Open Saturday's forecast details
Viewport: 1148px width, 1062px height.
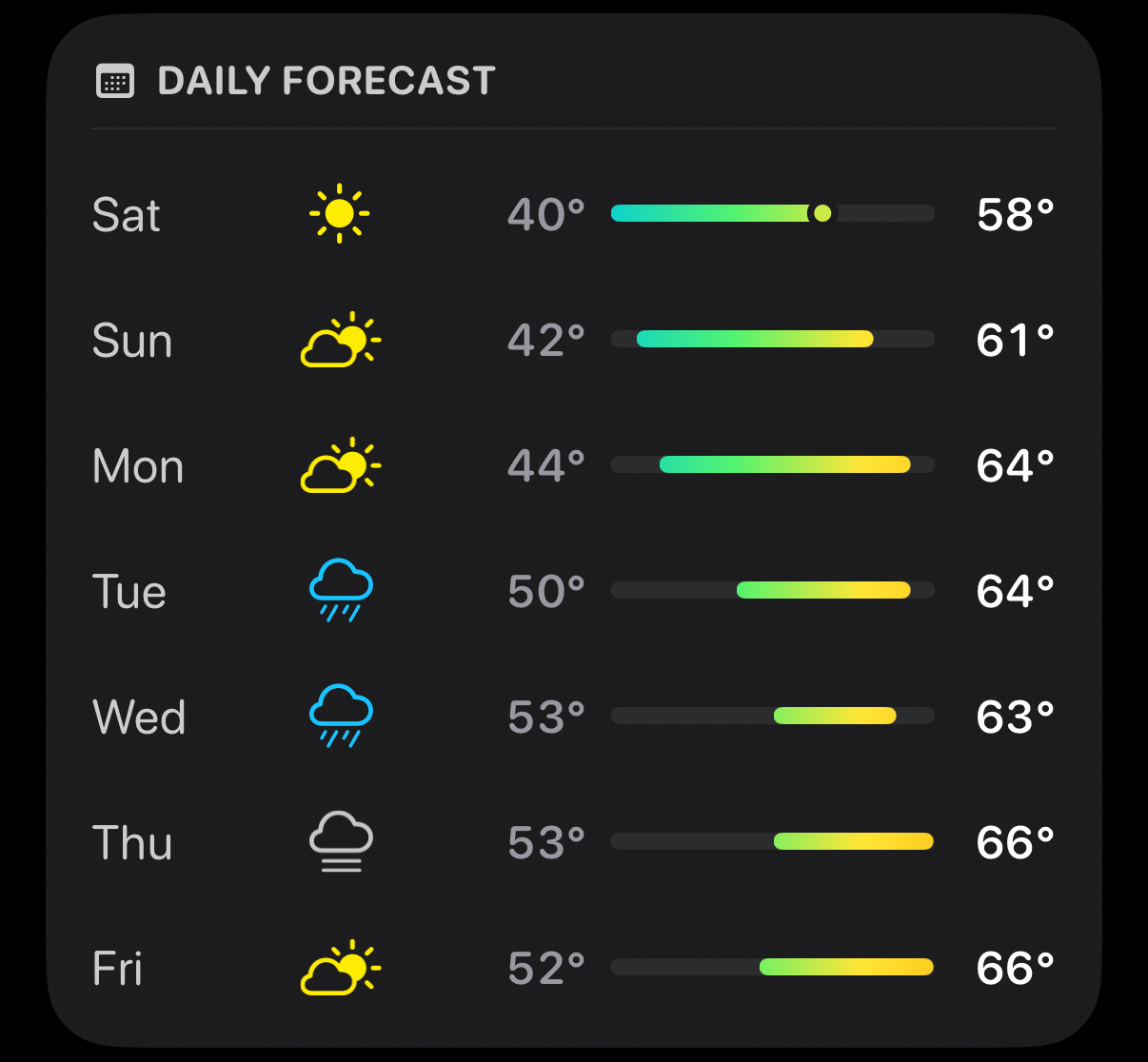(x=573, y=214)
